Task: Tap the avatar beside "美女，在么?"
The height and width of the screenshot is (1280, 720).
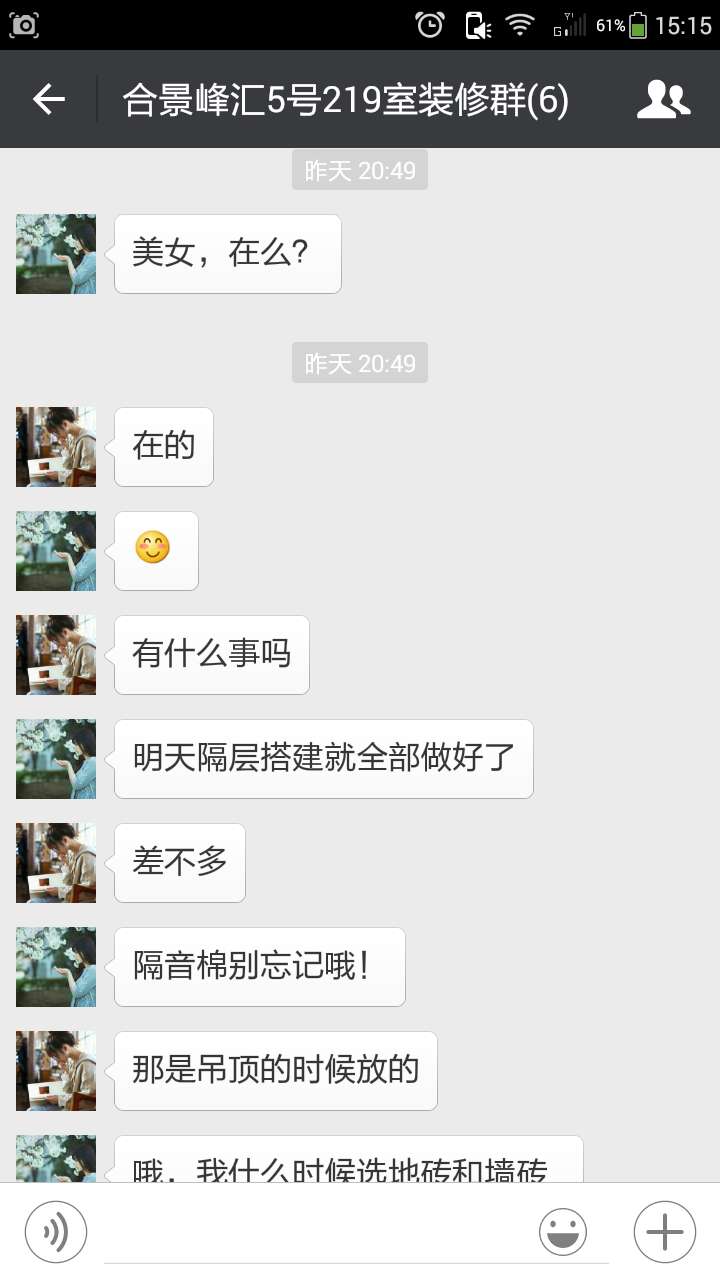Action: pos(56,254)
